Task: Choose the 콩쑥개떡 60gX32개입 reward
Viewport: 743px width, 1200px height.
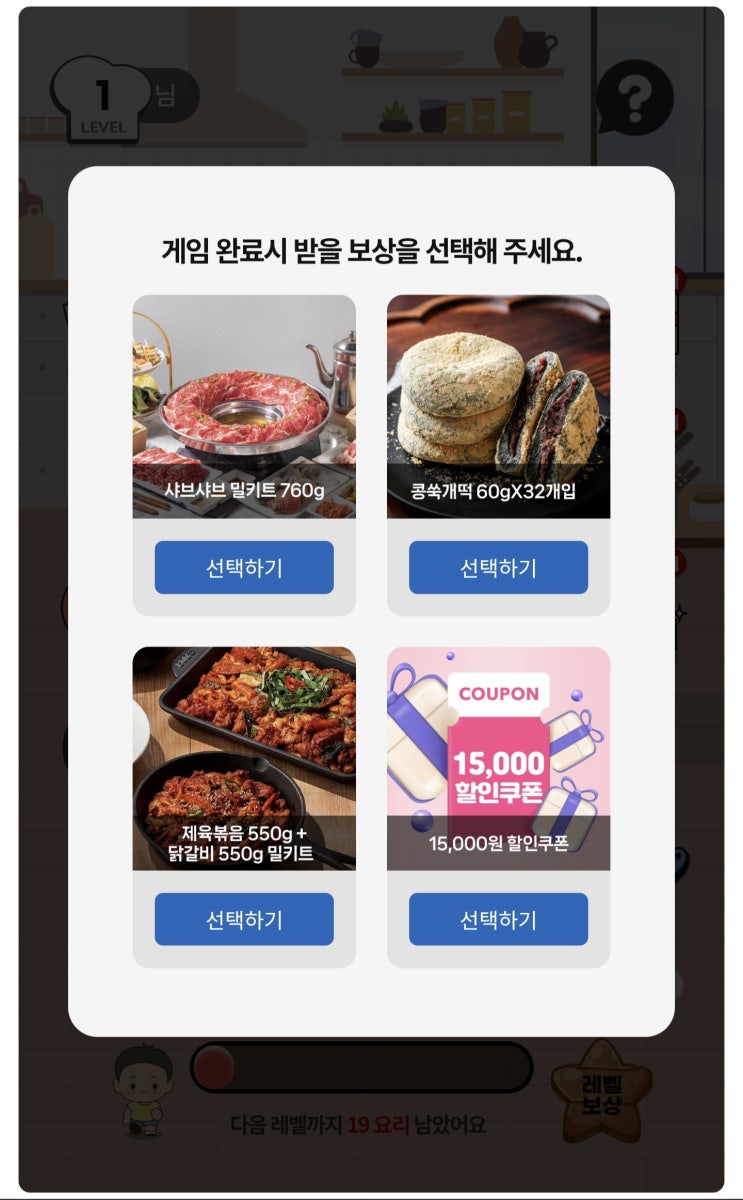Action: (x=498, y=567)
